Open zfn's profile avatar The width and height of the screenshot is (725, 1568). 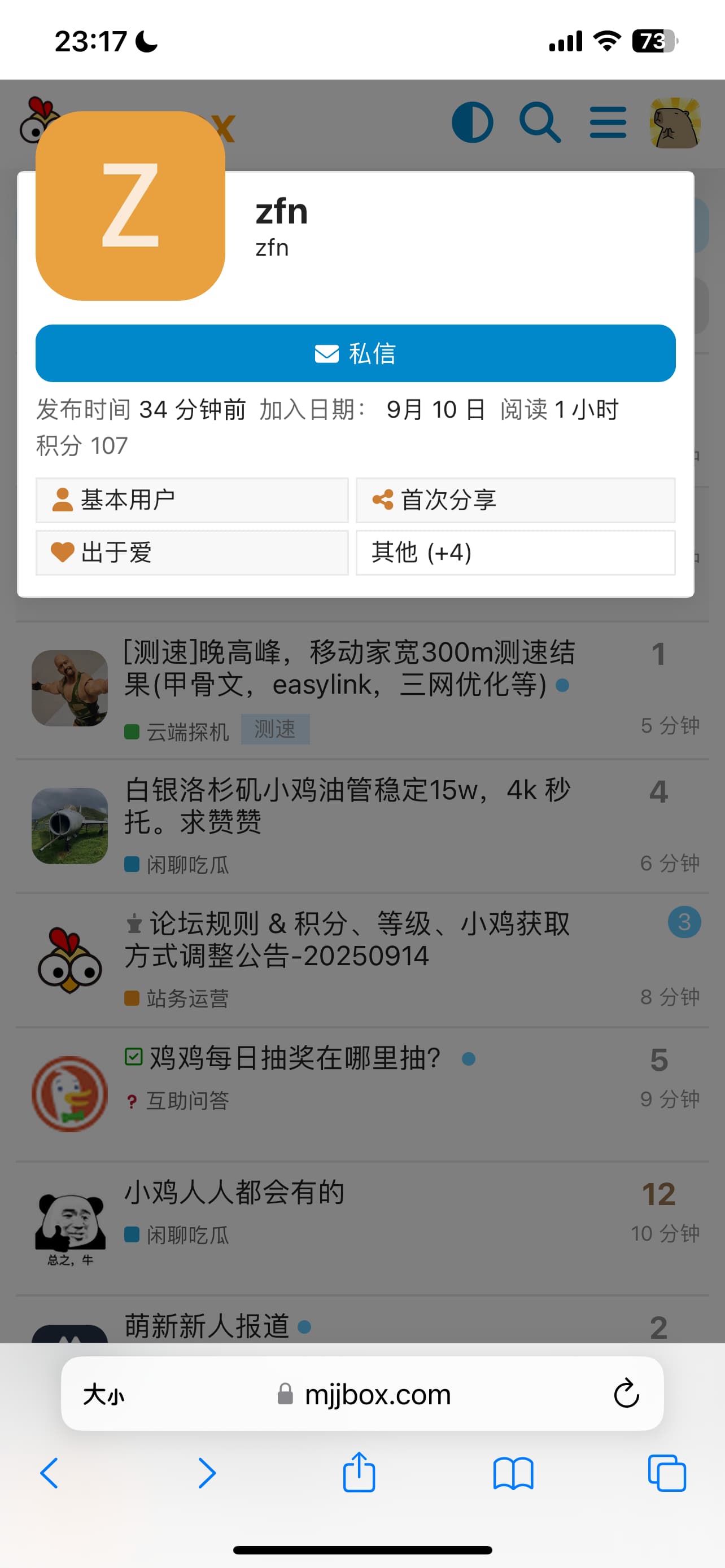tap(130, 206)
